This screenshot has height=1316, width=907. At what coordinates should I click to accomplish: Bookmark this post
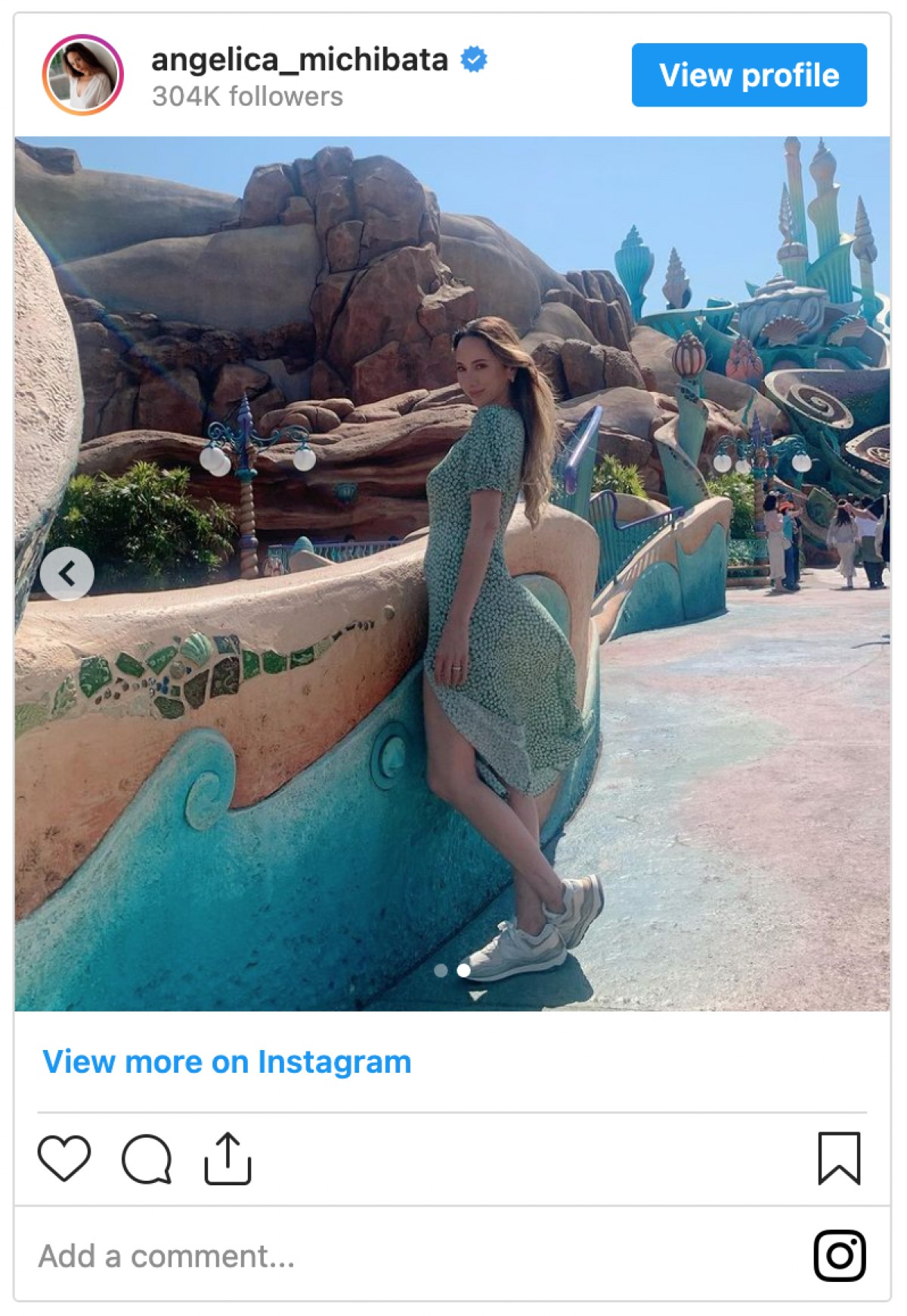839,1157
